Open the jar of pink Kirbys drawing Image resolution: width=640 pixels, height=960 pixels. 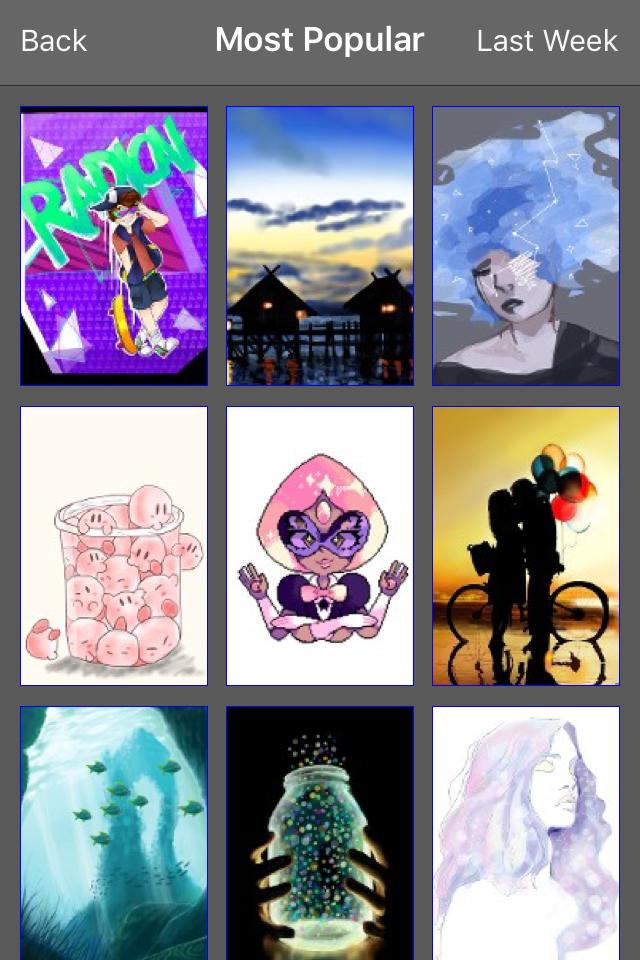(114, 546)
